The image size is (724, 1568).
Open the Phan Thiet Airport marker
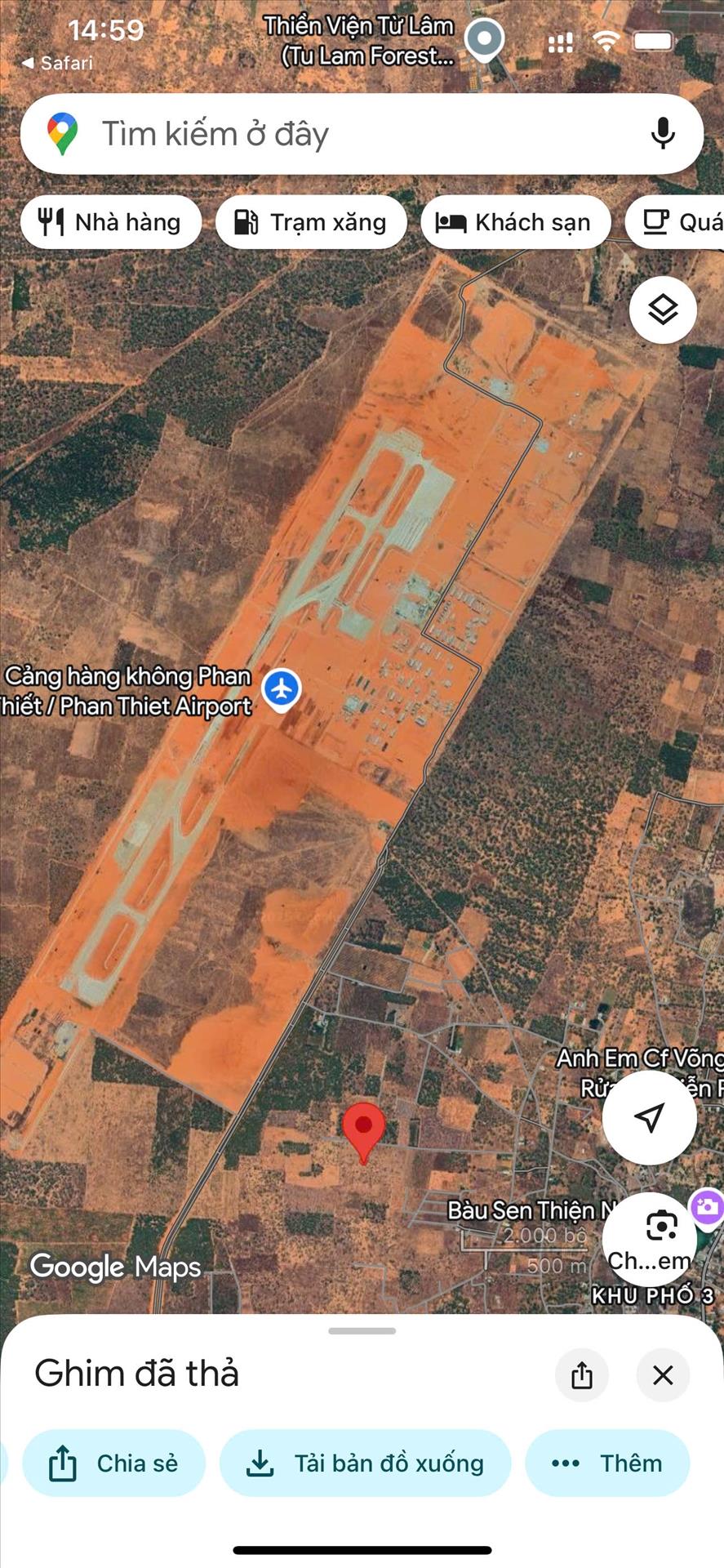pos(282,688)
